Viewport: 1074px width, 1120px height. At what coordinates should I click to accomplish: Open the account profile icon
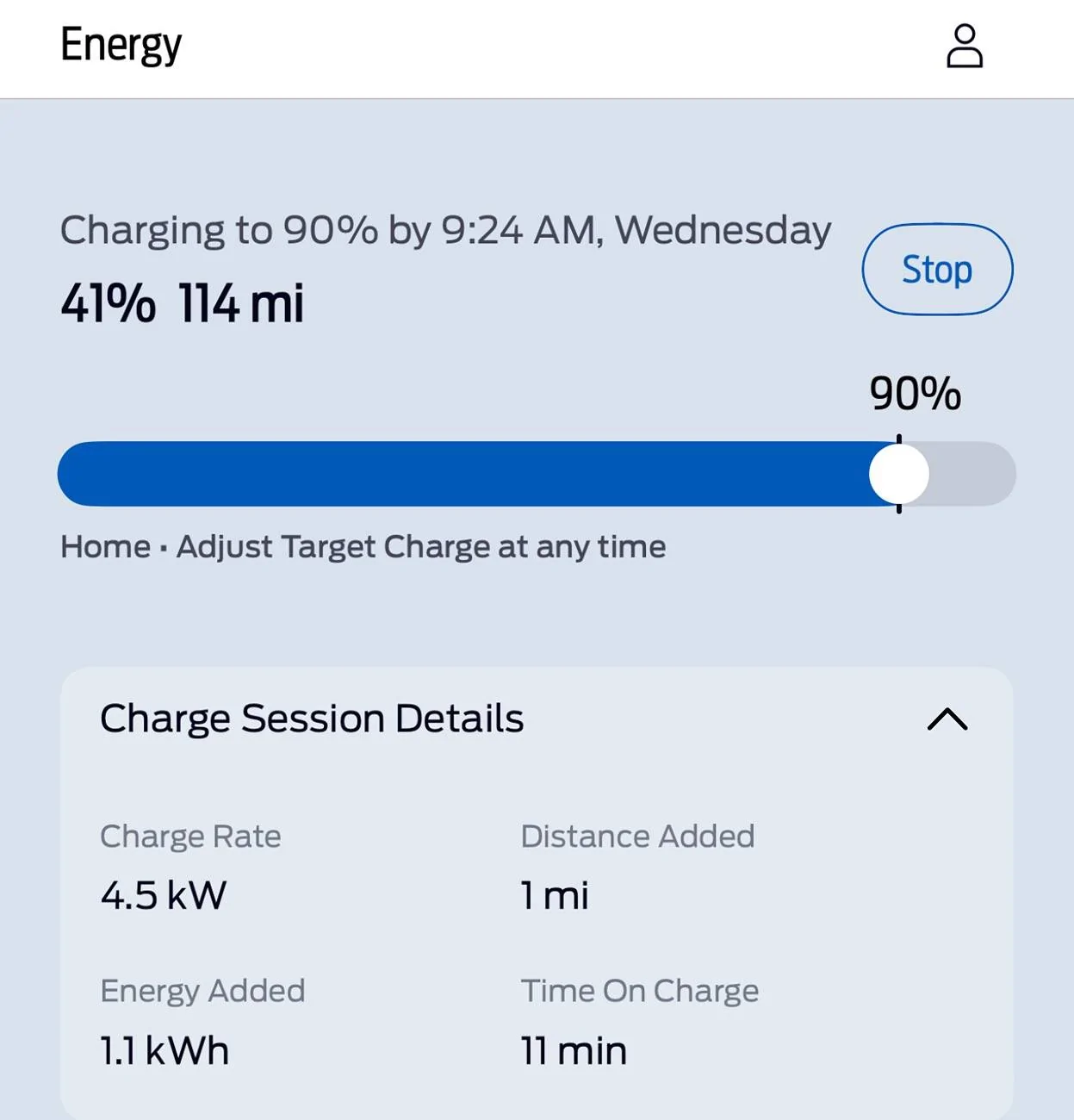(x=964, y=46)
